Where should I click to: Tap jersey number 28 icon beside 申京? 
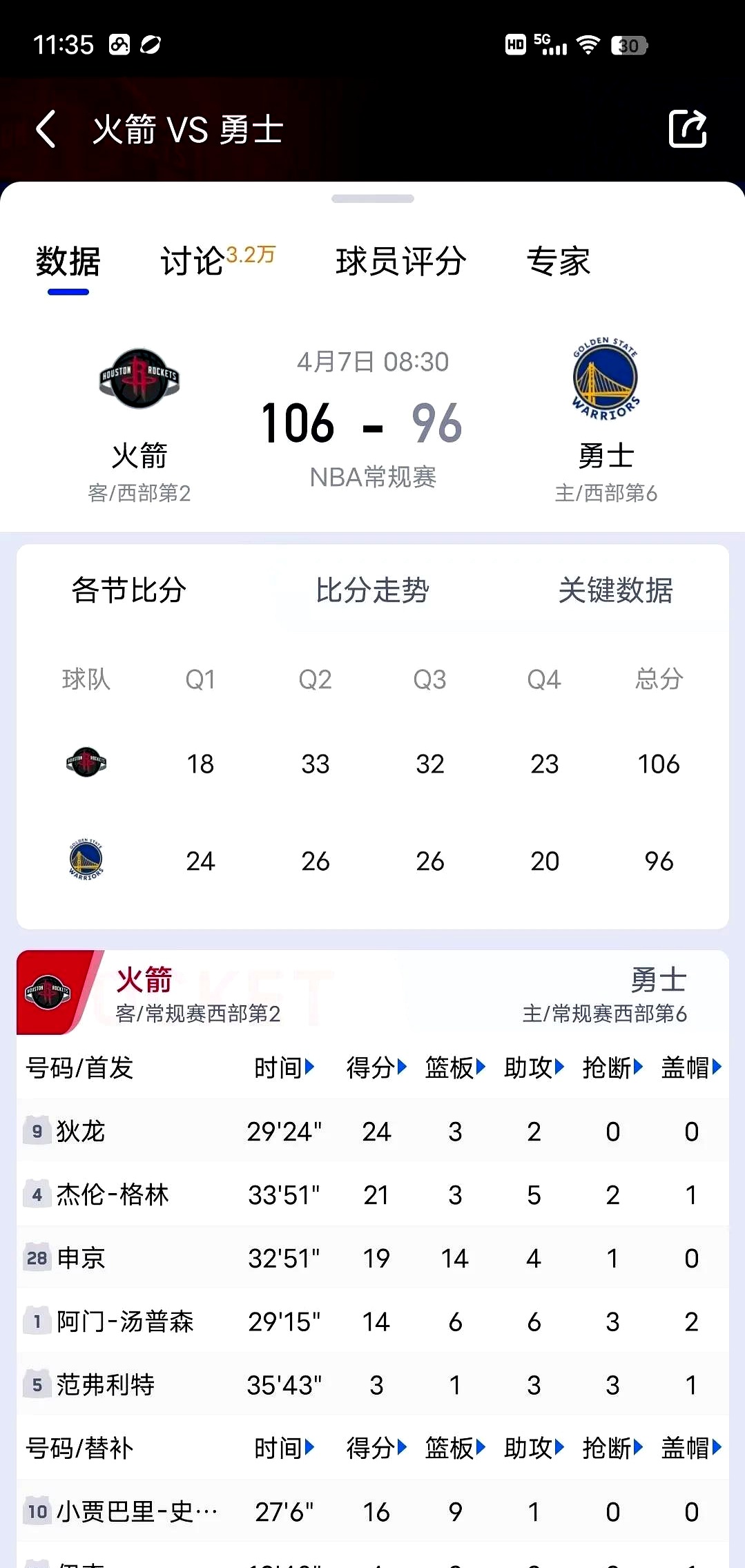[38, 1258]
